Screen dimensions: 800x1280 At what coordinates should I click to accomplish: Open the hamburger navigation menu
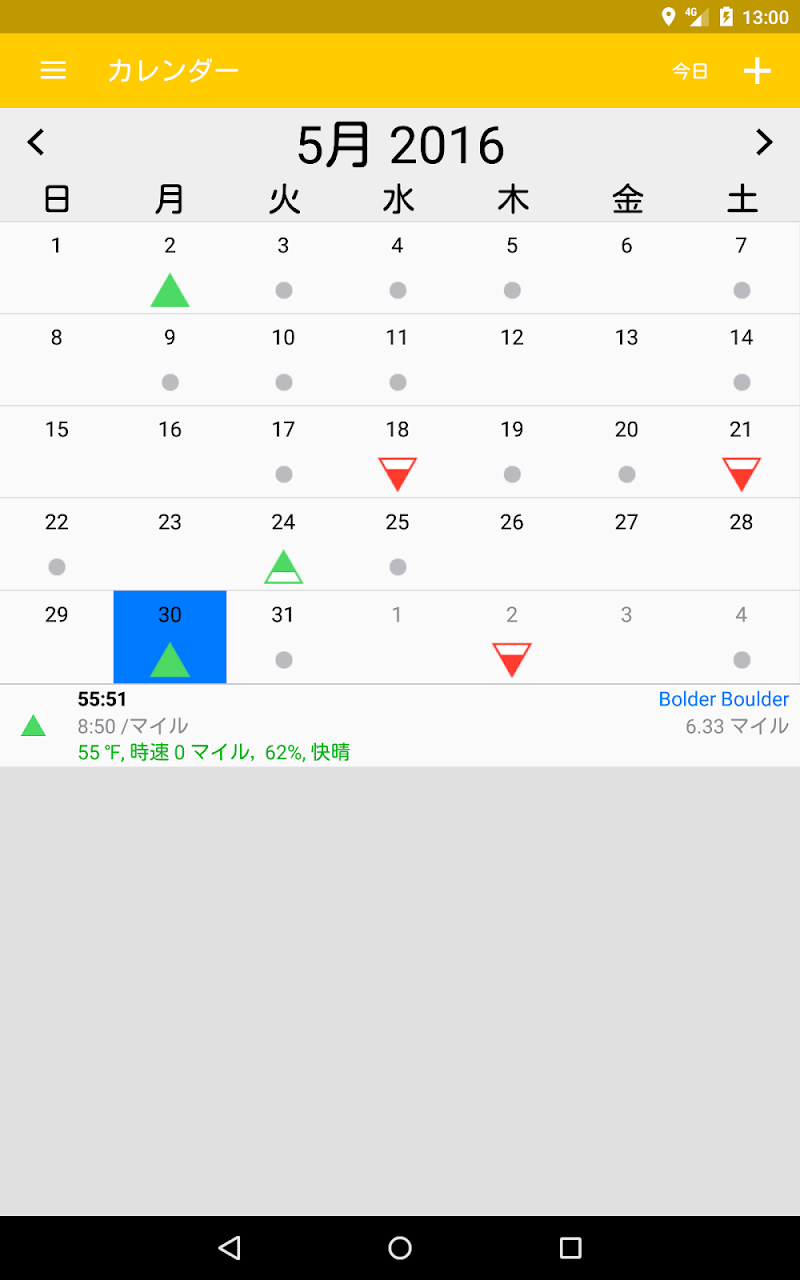53,70
